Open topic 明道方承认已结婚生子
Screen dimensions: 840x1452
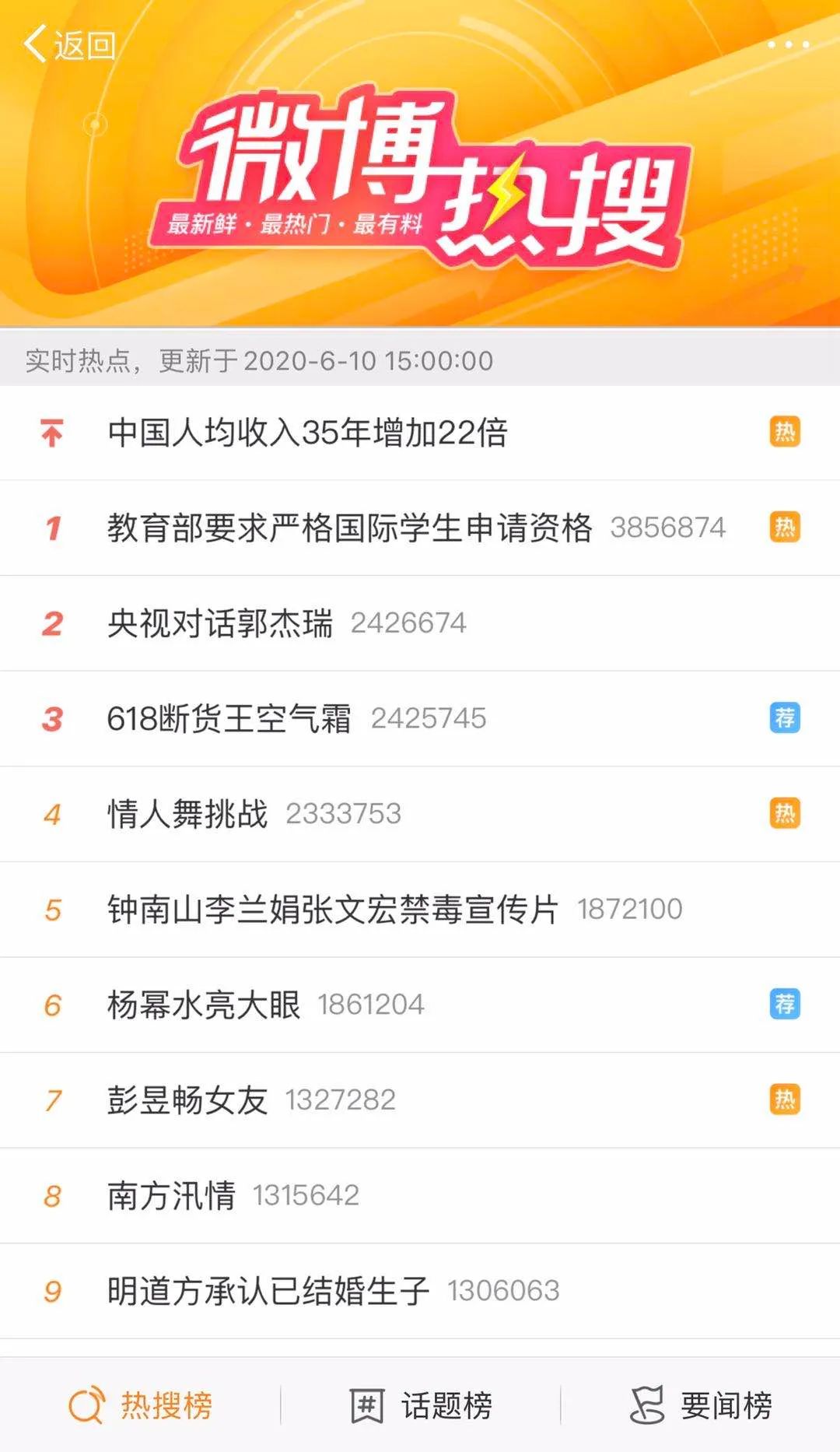point(268,1290)
